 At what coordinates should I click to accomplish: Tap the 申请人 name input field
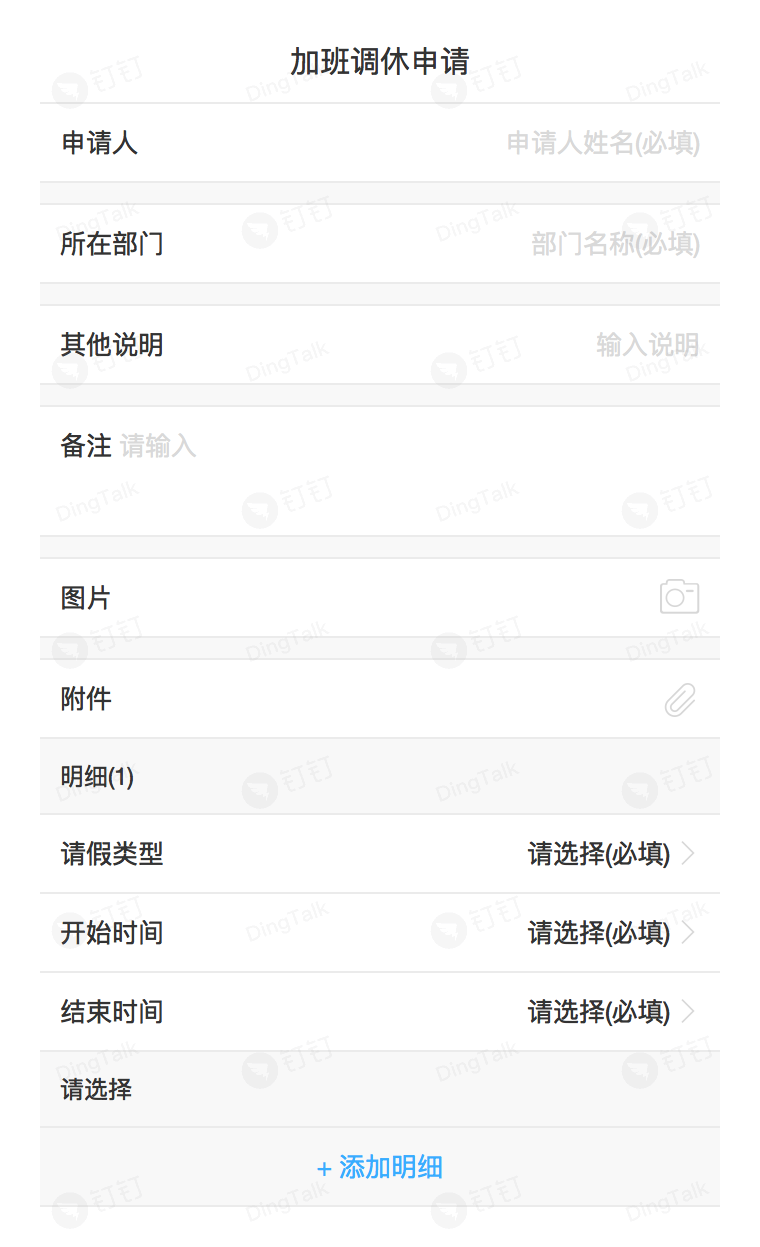coord(380,143)
